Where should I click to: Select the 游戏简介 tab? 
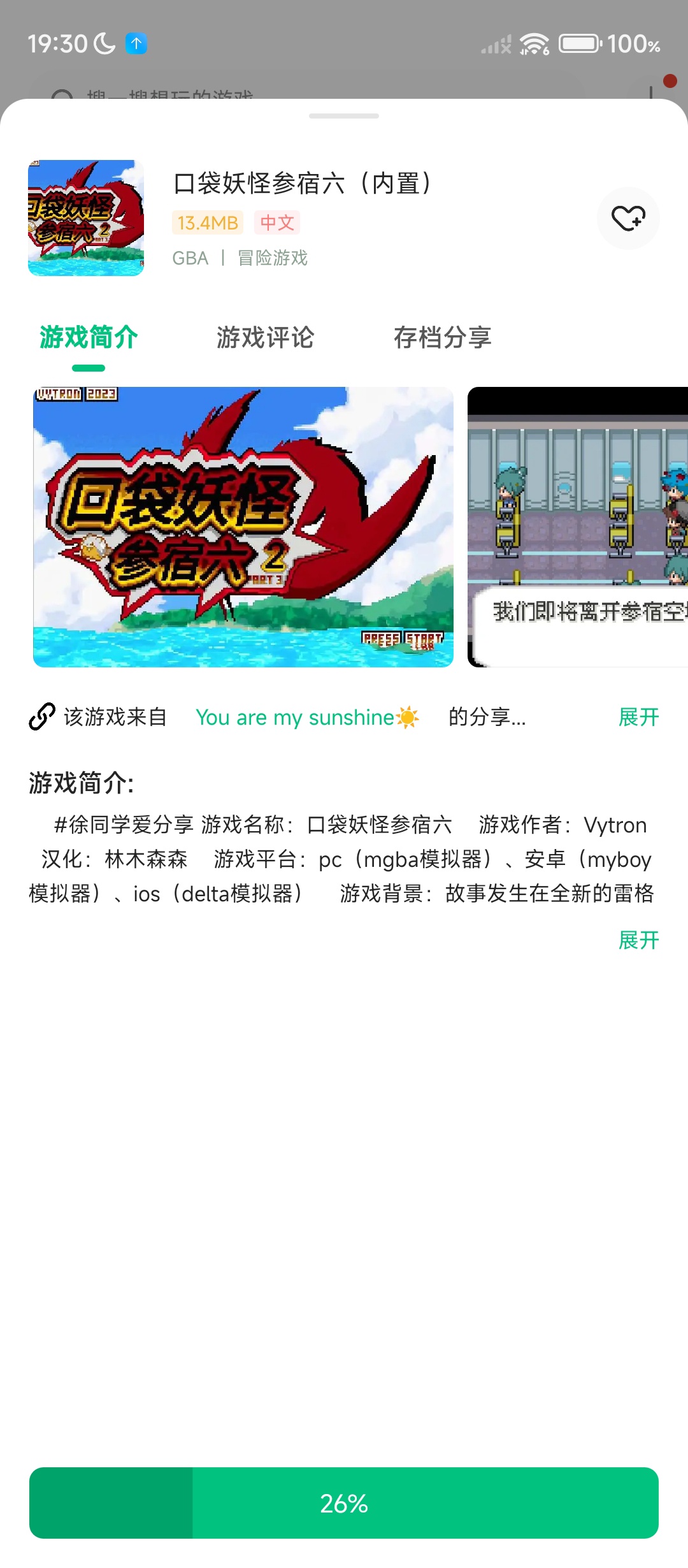(89, 337)
